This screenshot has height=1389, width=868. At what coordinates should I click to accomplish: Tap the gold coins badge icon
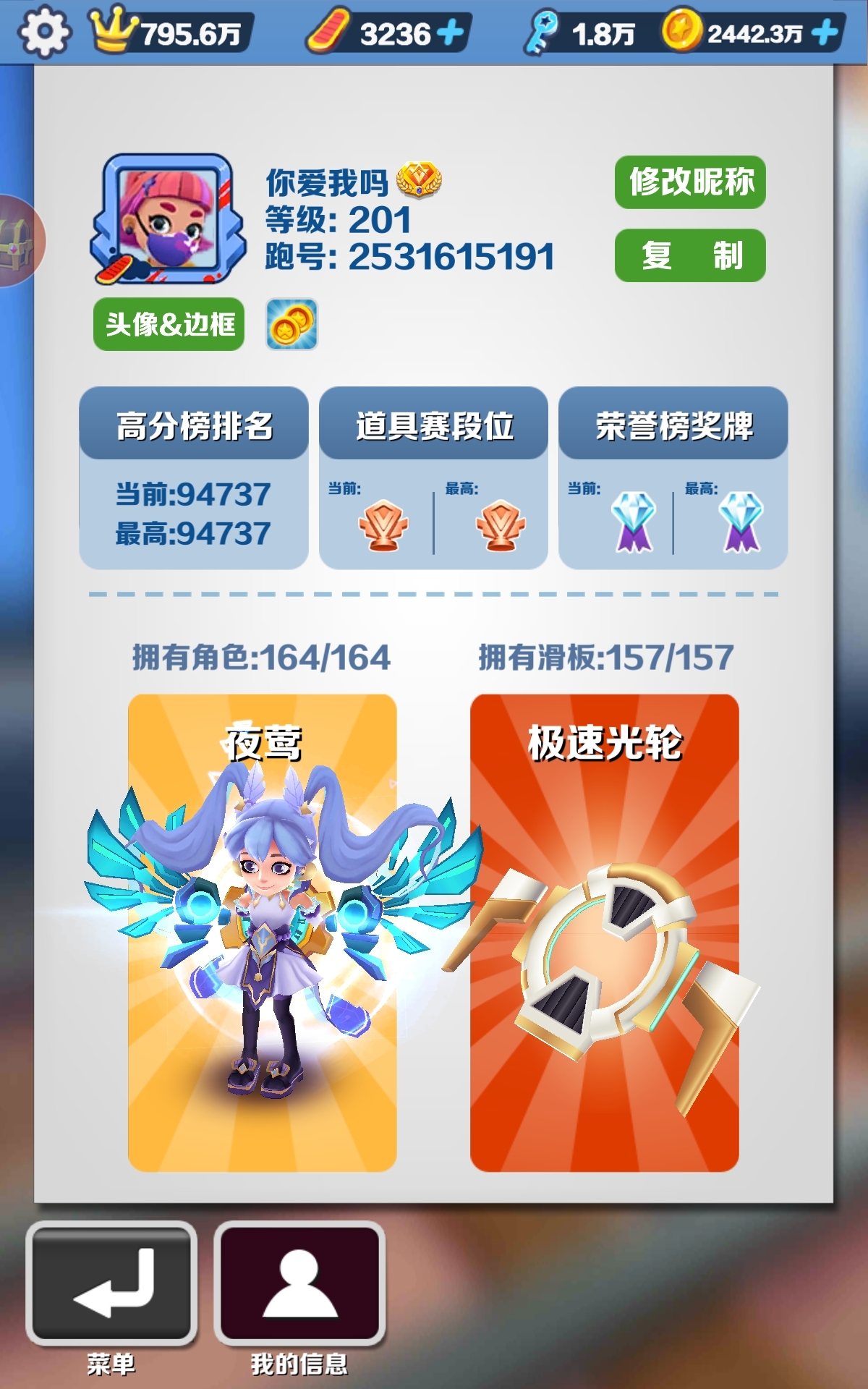pos(292,324)
